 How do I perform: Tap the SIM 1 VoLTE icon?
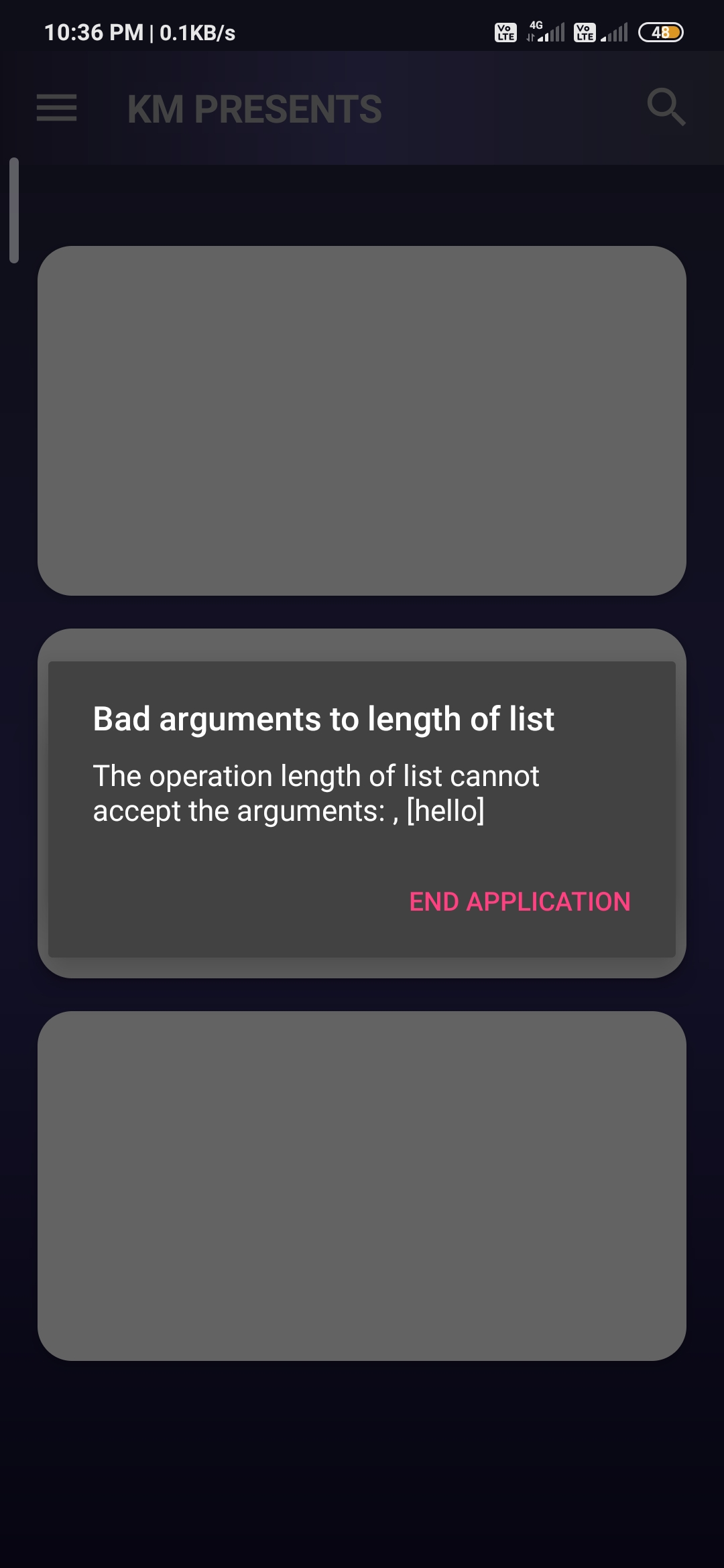505,31
